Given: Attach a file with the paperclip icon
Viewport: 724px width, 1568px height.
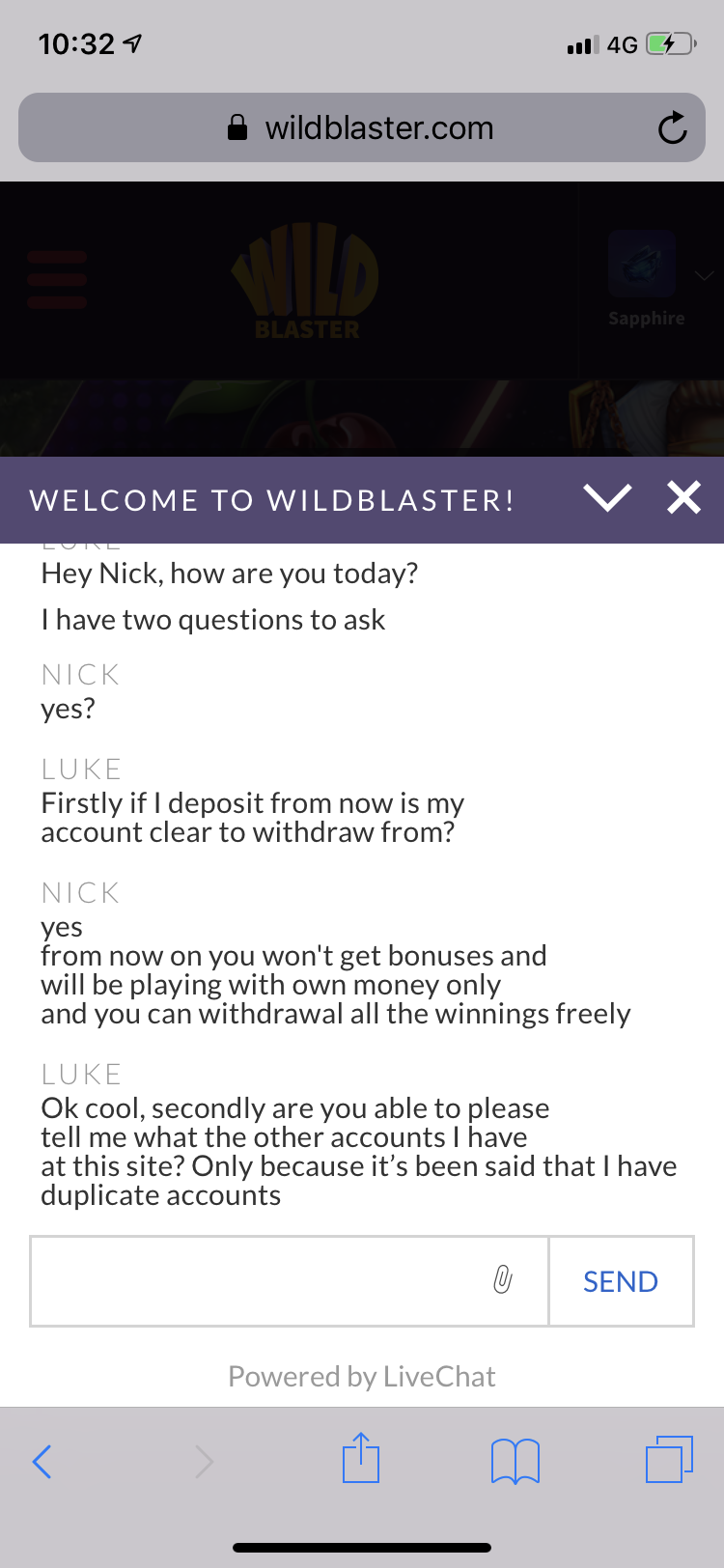Looking at the screenshot, I should coord(503,1280).
